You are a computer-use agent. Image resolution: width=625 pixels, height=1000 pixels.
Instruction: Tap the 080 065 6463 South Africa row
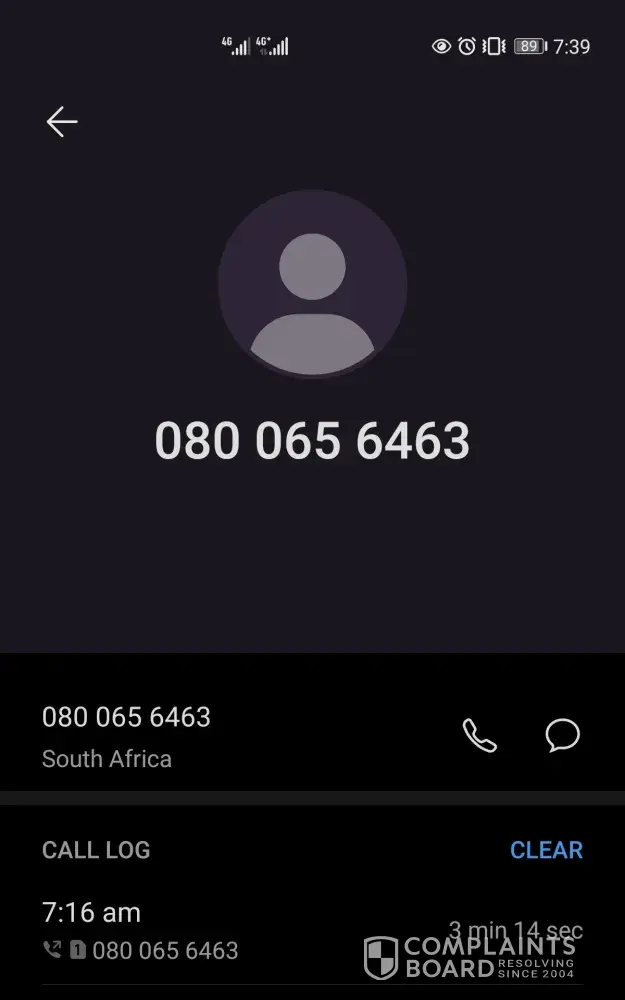tap(200, 736)
